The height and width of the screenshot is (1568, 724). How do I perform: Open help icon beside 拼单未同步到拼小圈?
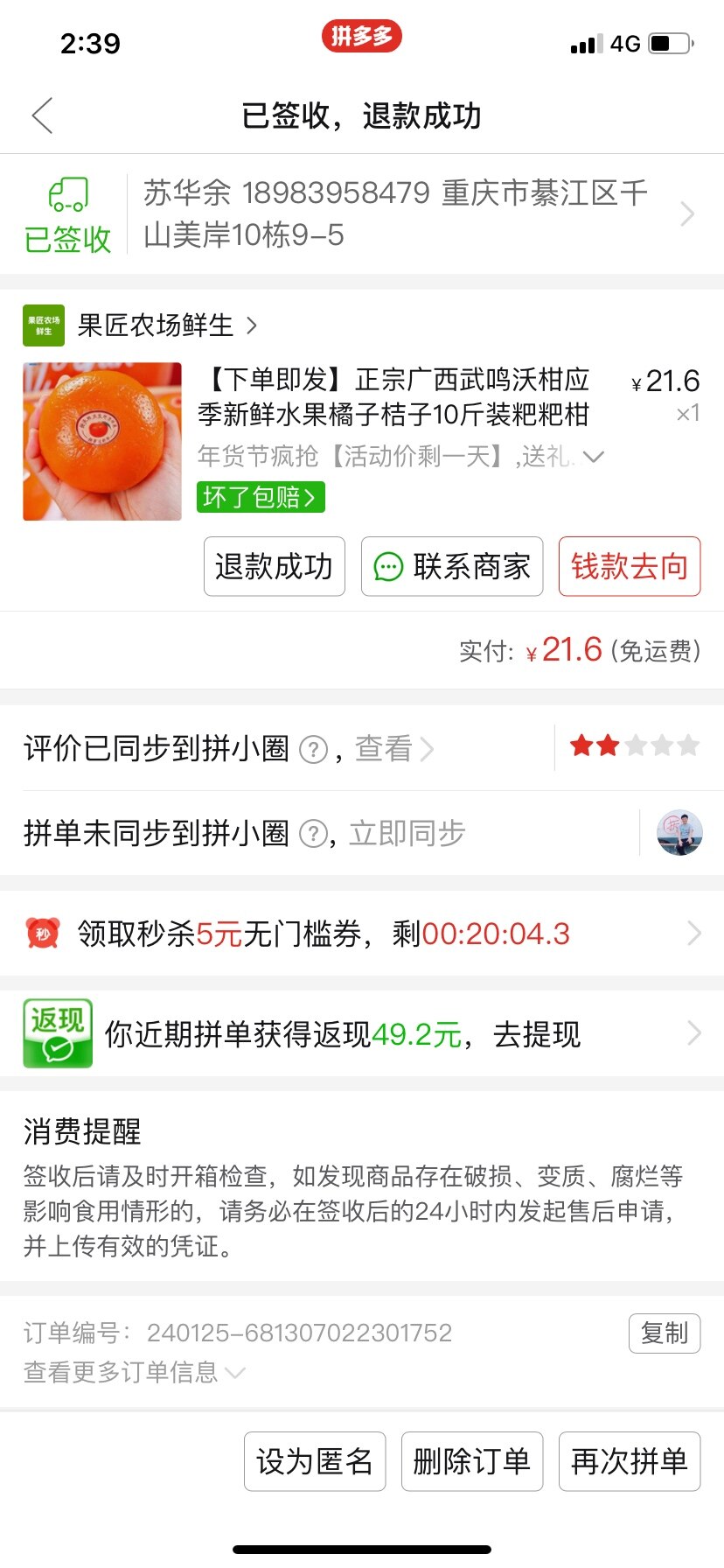(313, 834)
